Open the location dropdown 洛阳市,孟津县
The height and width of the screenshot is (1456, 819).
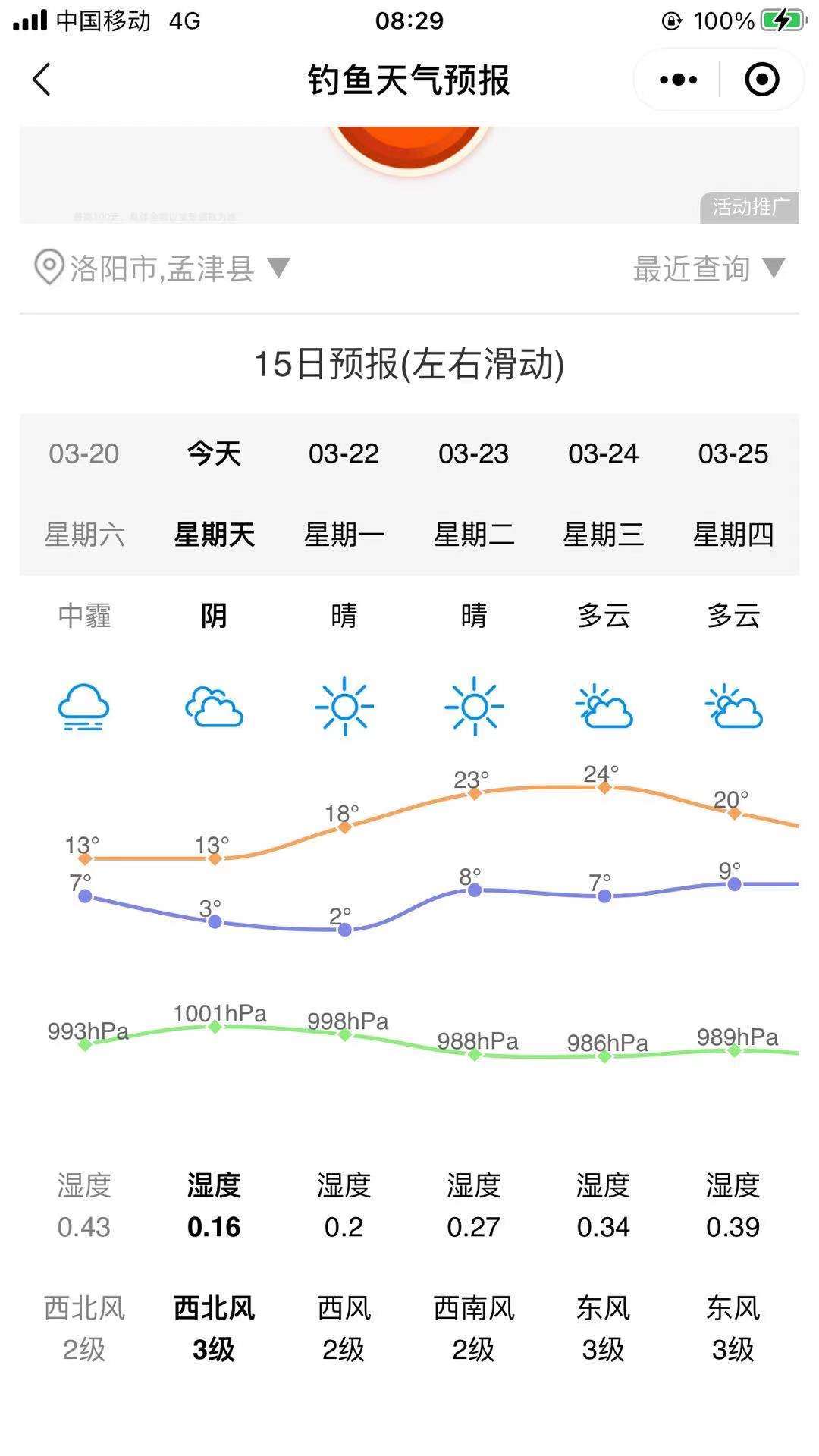pos(162,268)
